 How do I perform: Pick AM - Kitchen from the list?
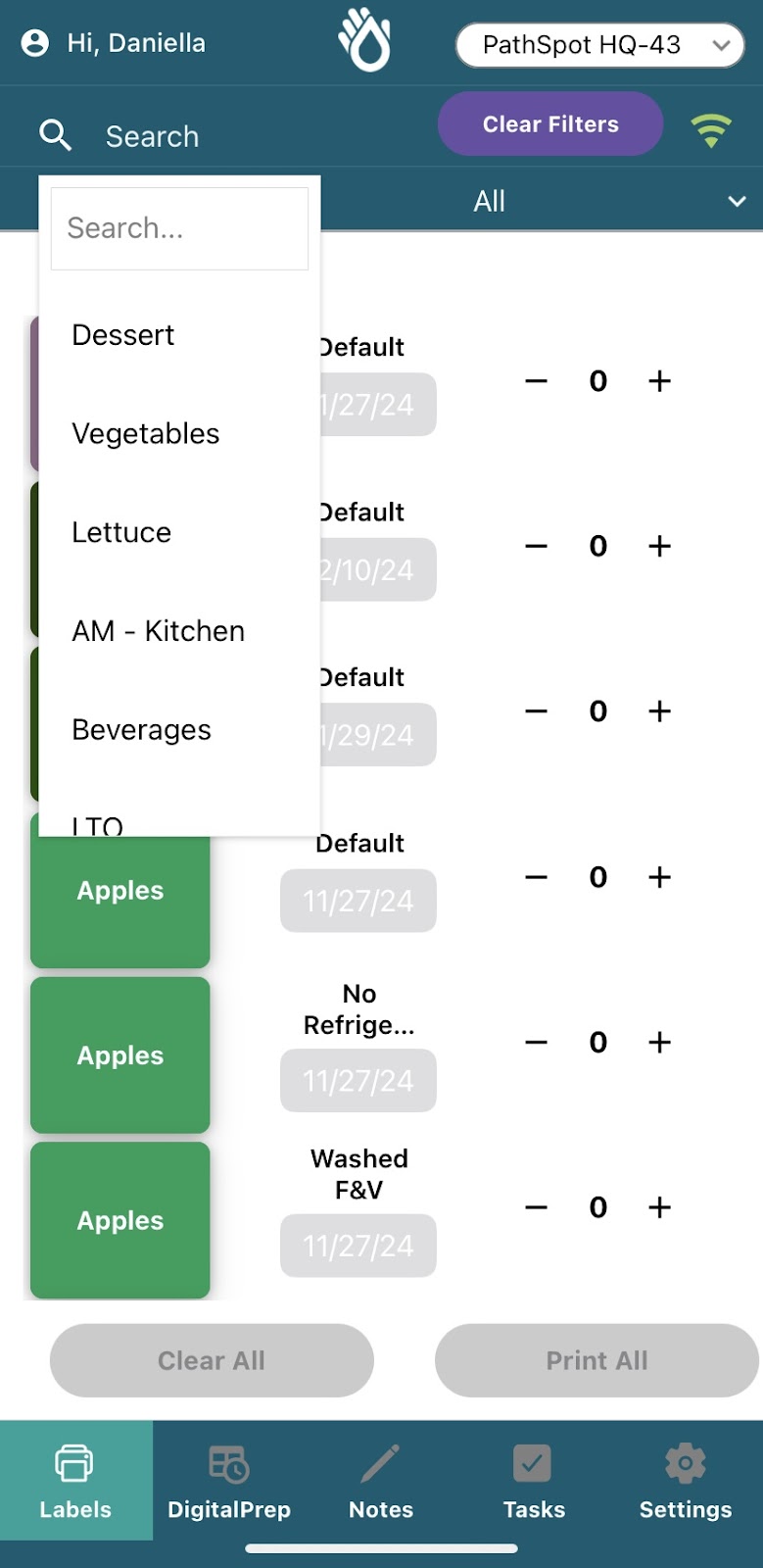pos(179,631)
